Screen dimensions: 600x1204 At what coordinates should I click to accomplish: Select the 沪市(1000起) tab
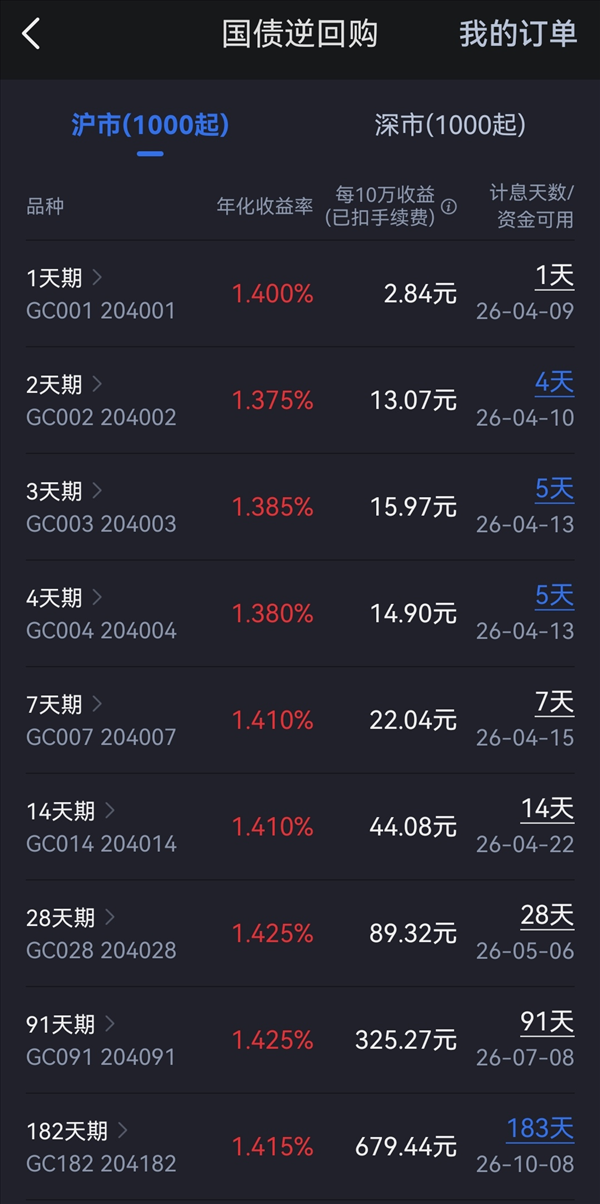pos(150,125)
